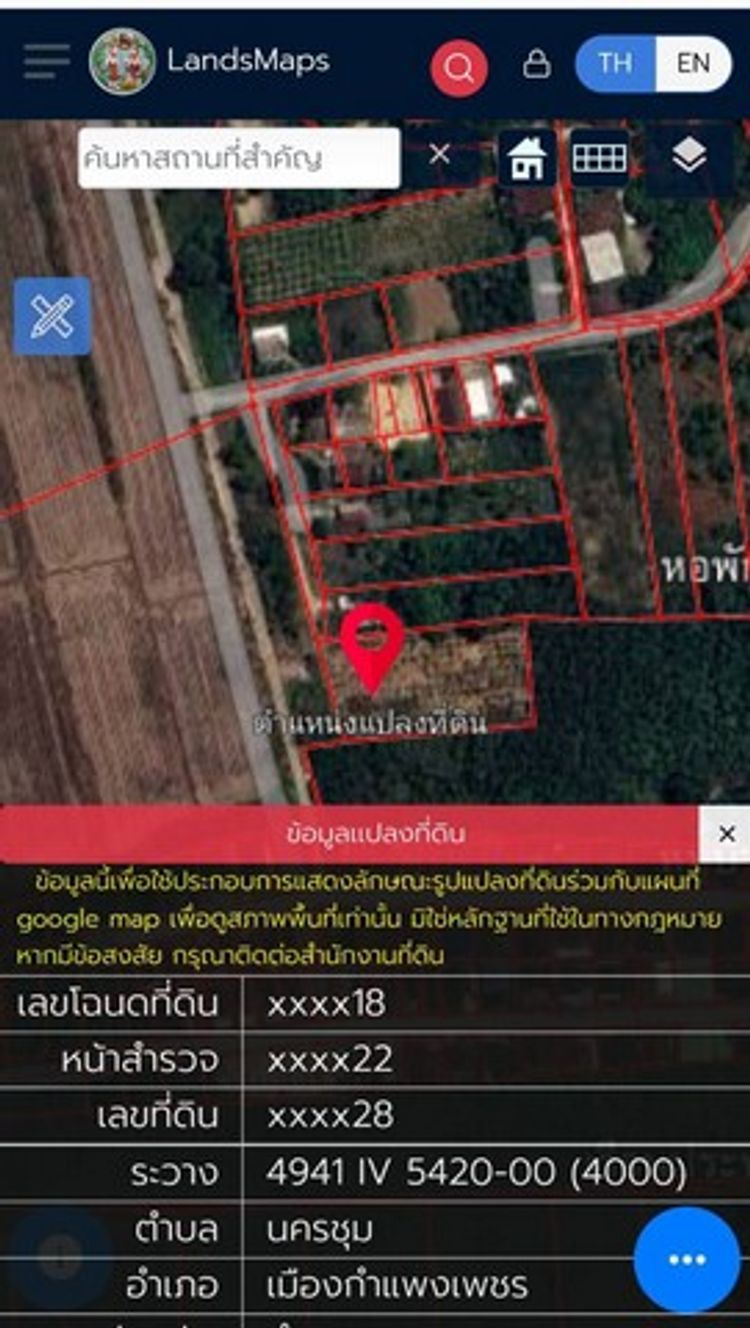Open the map layers selector
Screen dimensions: 750x1328
[688, 156]
